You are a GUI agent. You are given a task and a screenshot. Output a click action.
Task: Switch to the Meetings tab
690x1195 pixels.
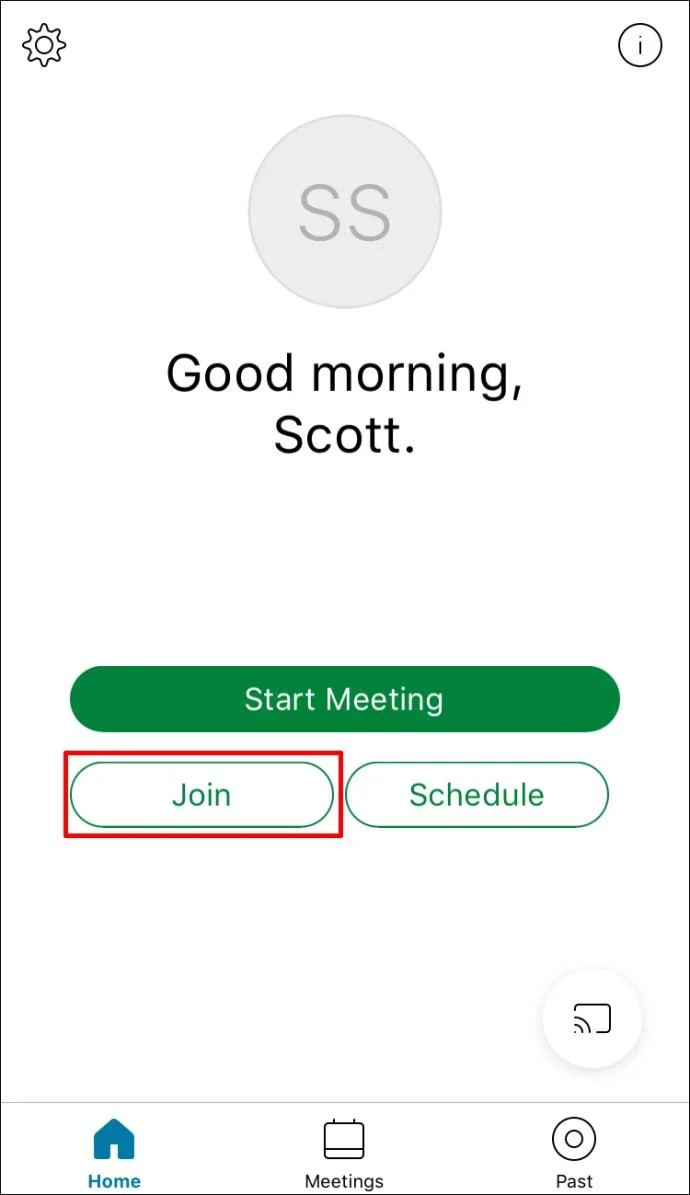(344, 1153)
